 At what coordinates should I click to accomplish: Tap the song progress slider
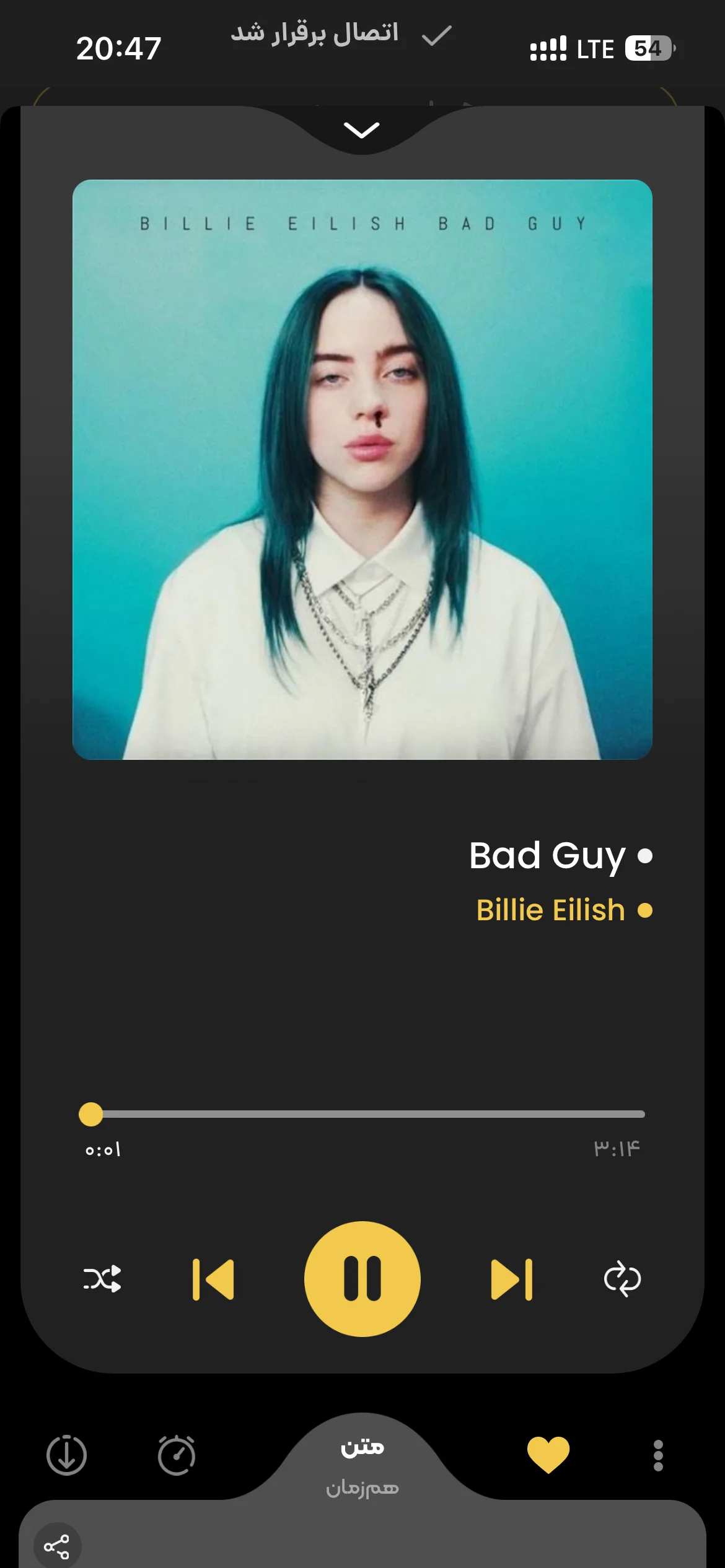pos(362,1114)
